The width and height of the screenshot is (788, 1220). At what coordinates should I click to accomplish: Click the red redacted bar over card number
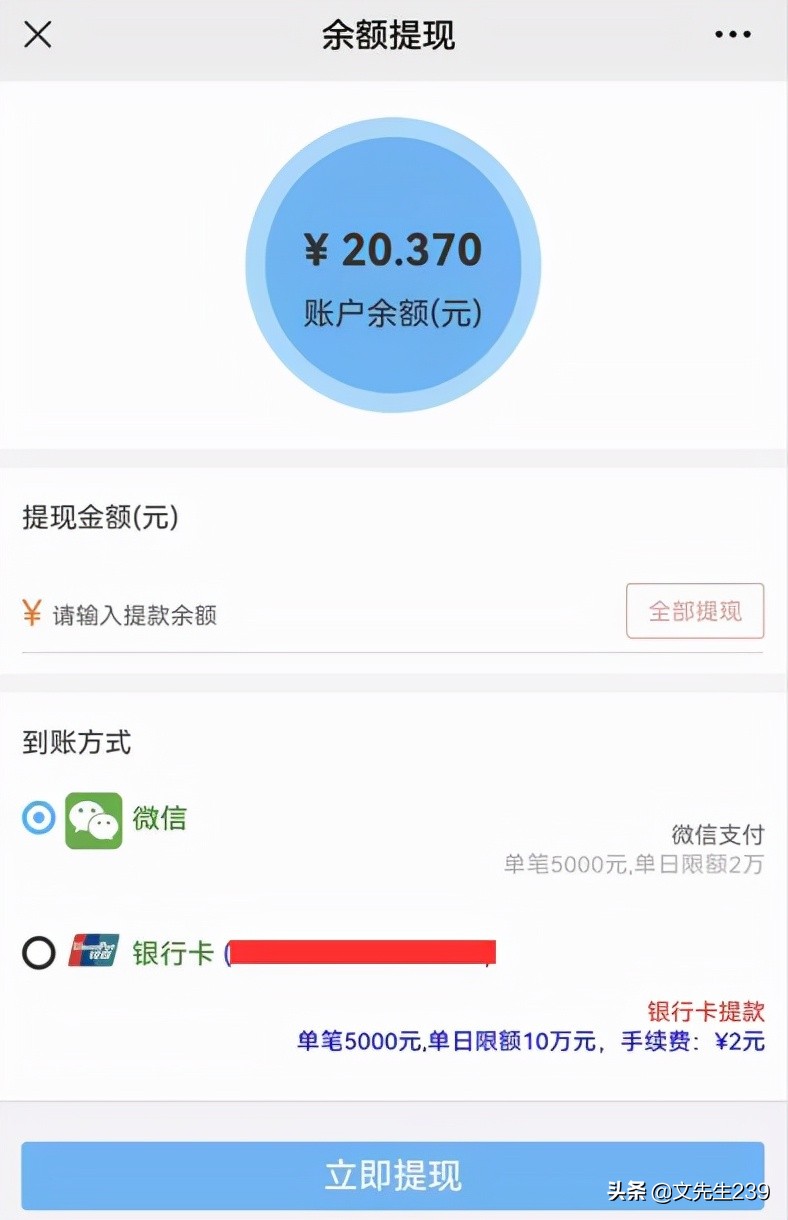tap(360, 950)
